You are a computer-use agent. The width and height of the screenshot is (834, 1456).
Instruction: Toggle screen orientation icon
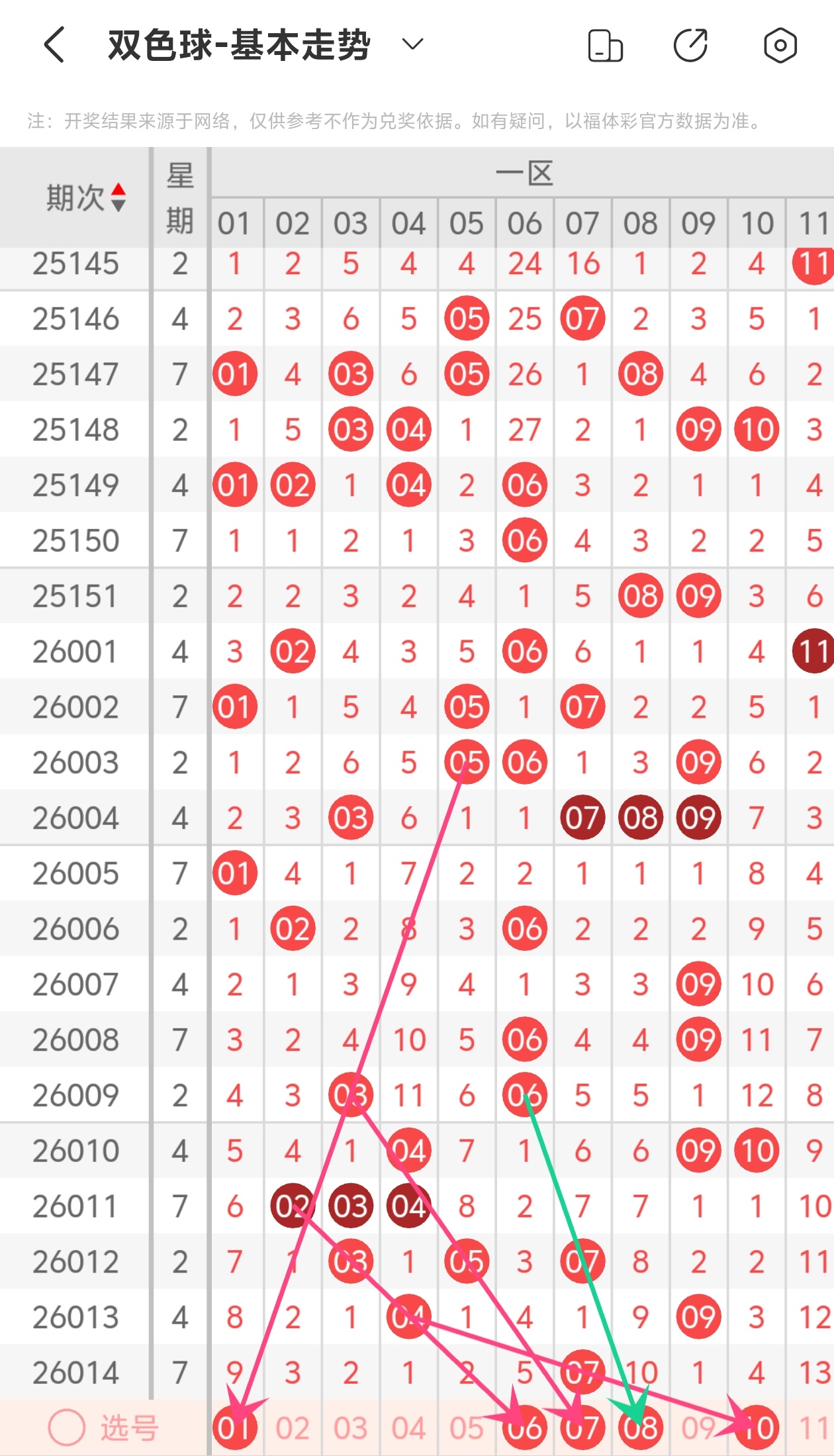(605, 46)
